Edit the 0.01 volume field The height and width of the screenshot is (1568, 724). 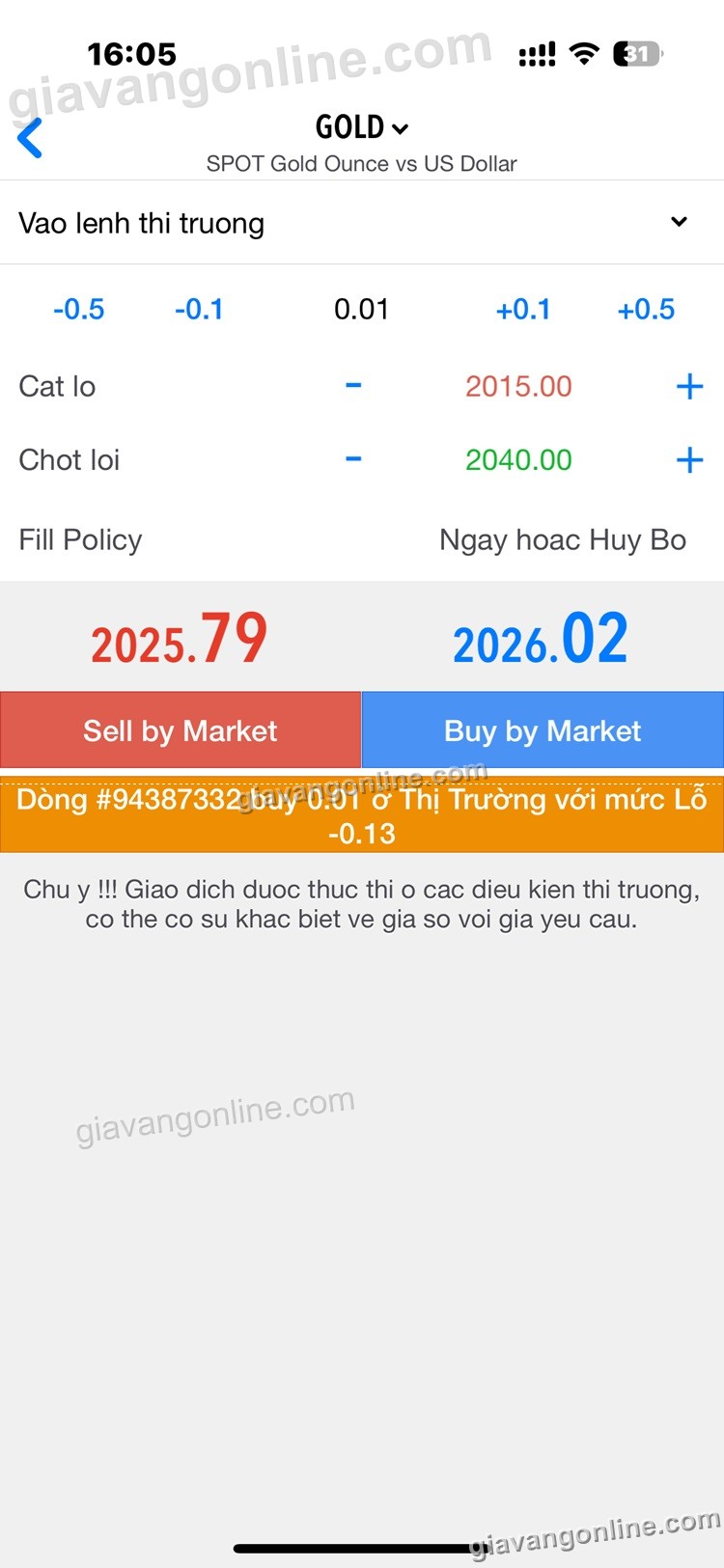pos(361,310)
